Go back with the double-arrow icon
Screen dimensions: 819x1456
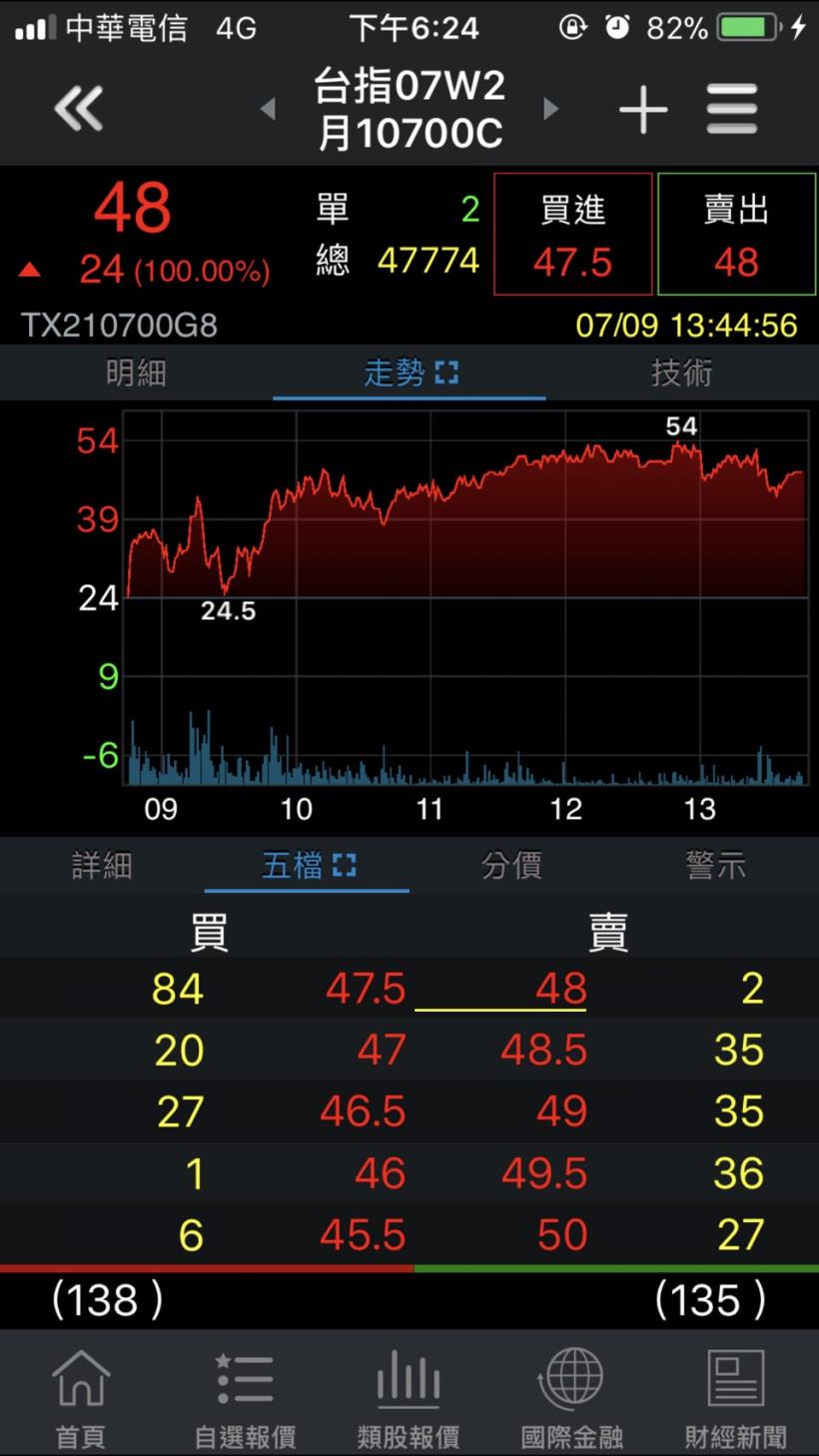78,108
